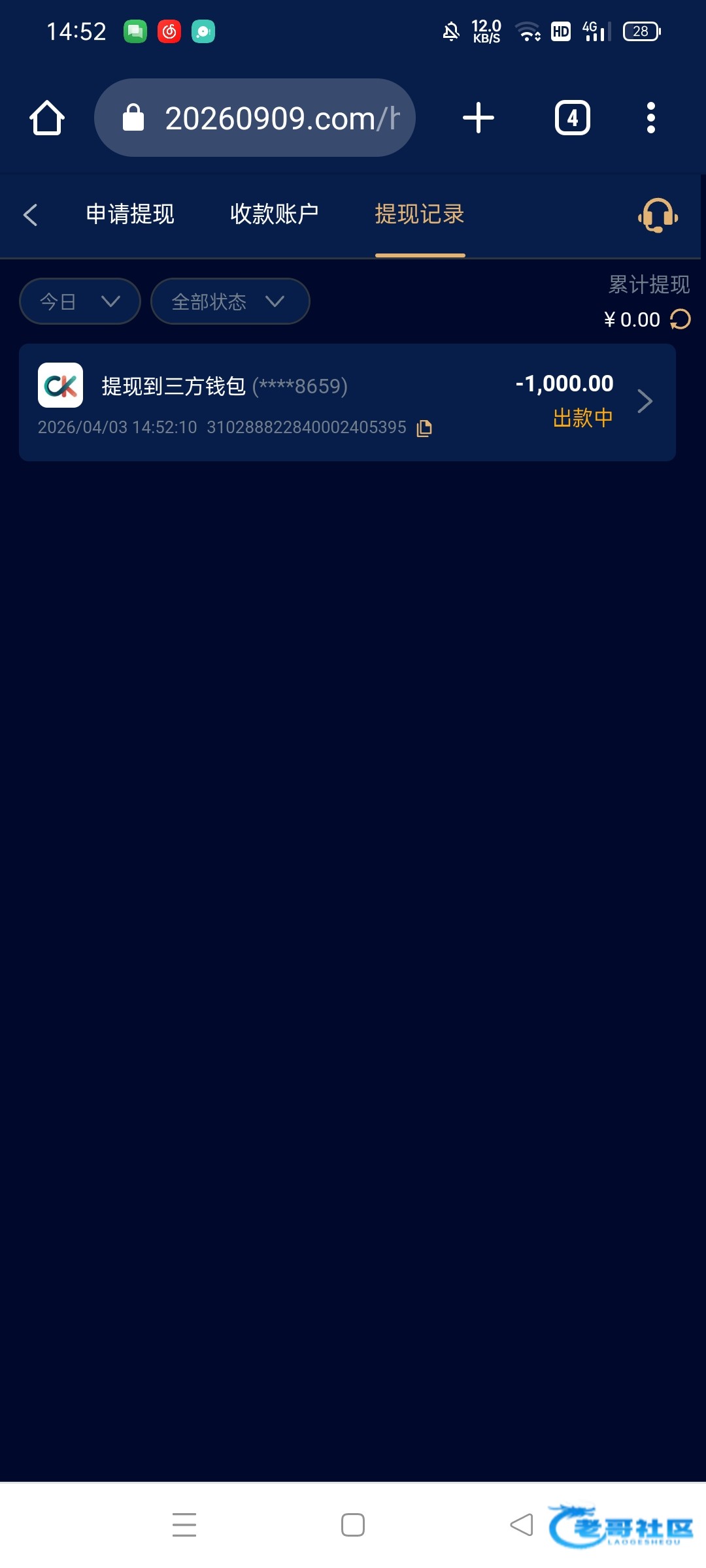706x1568 pixels.
Task: Expand the 全部状态 status filter
Action: [x=229, y=301]
